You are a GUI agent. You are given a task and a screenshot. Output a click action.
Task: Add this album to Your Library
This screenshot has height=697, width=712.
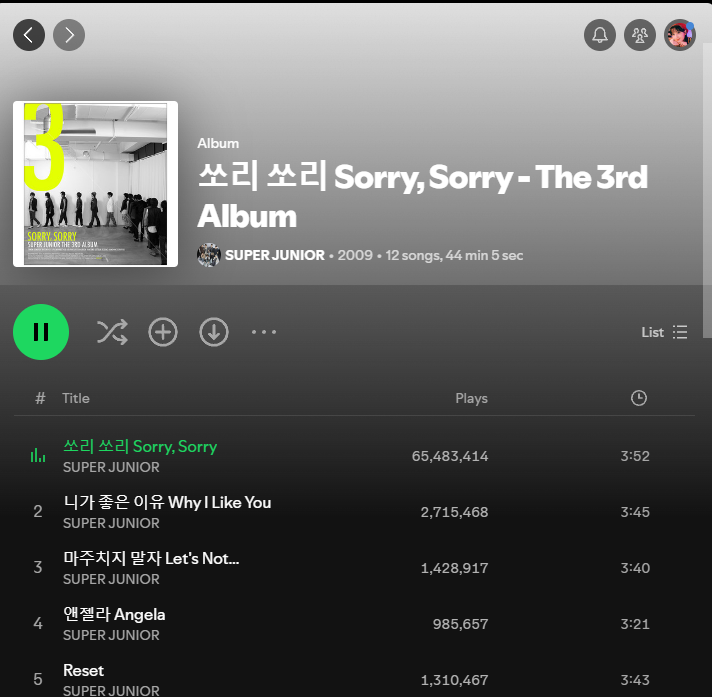(163, 332)
